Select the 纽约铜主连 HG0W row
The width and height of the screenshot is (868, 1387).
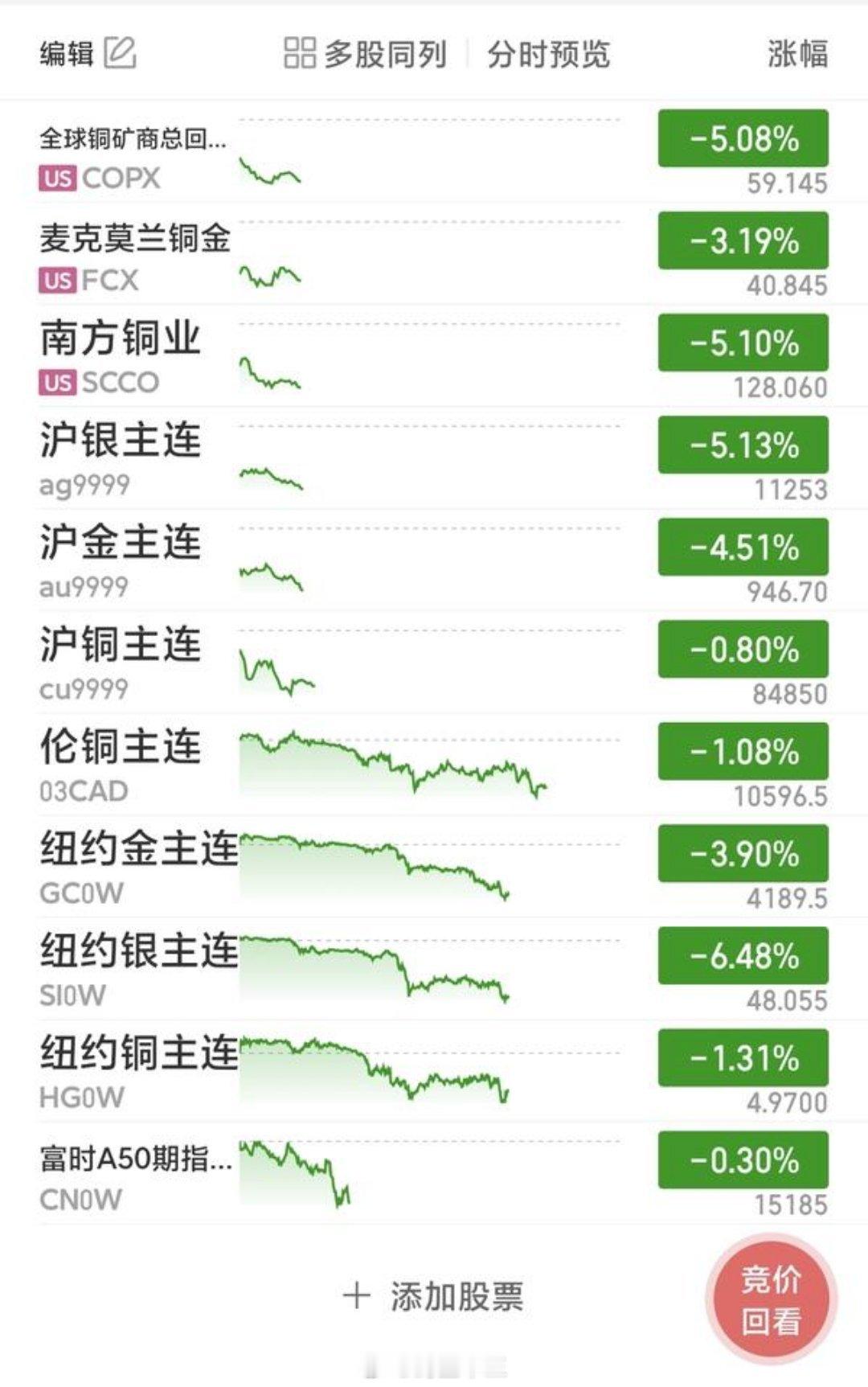(x=138, y=1073)
